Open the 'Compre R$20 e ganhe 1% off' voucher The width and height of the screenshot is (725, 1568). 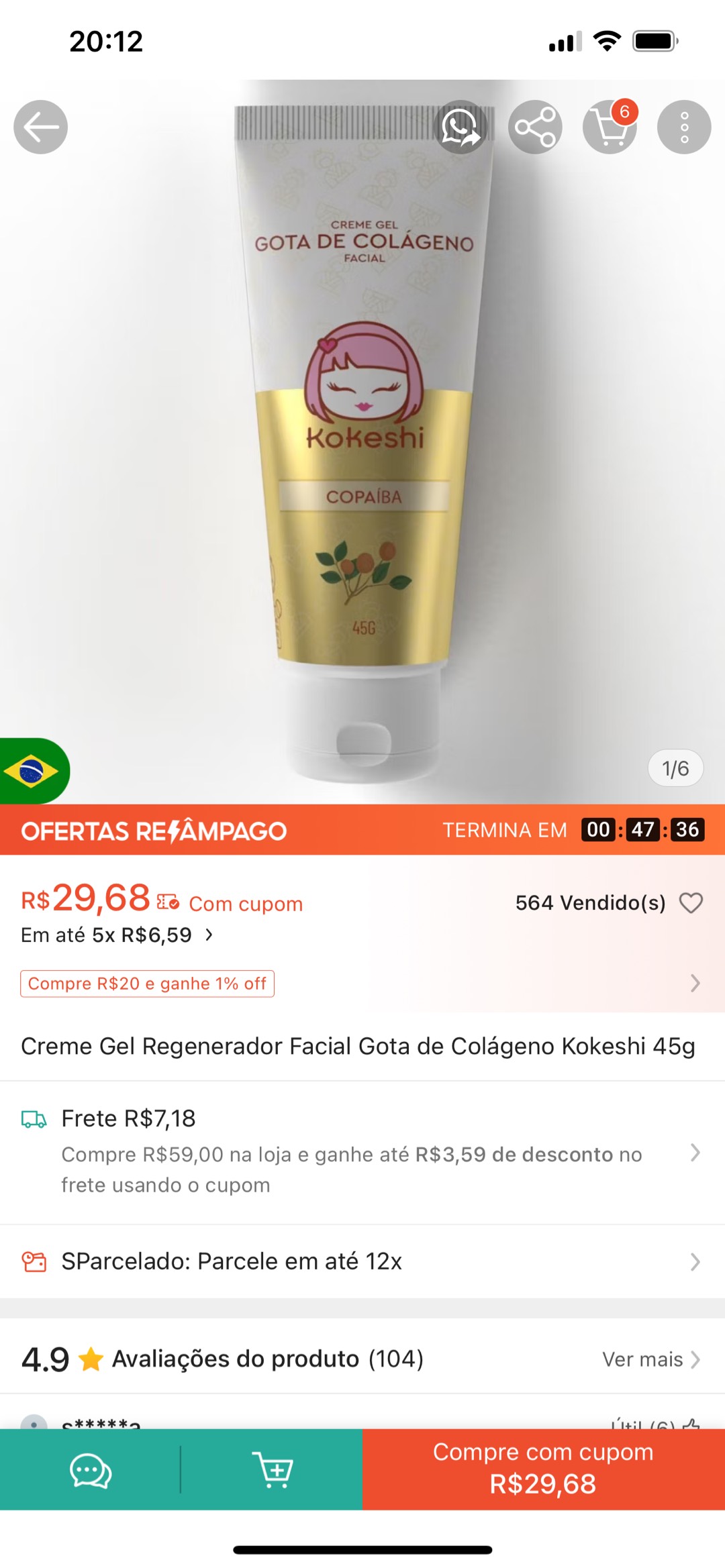pos(148,984)
